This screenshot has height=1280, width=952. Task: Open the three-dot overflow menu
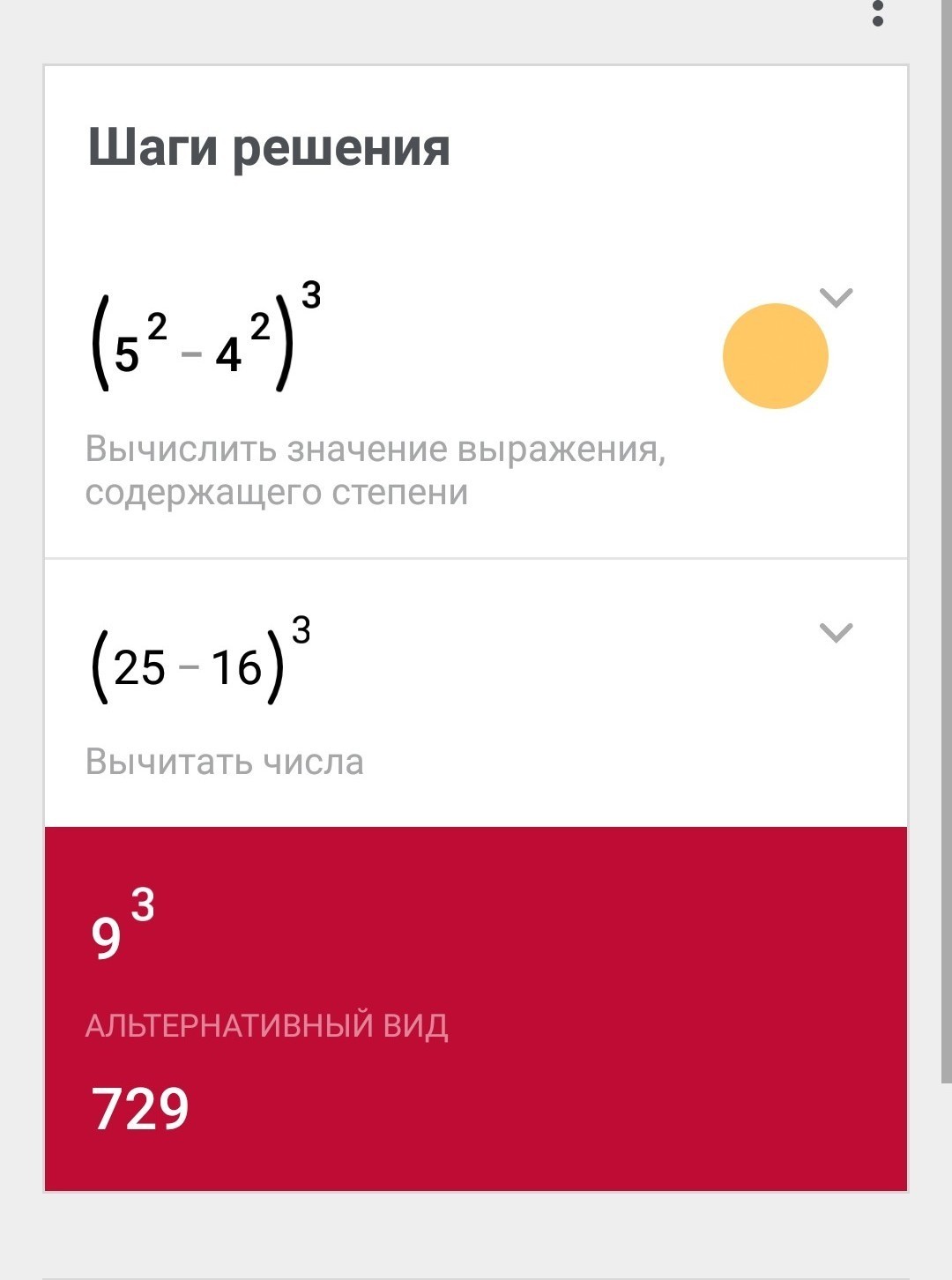[x=877, y=12]
